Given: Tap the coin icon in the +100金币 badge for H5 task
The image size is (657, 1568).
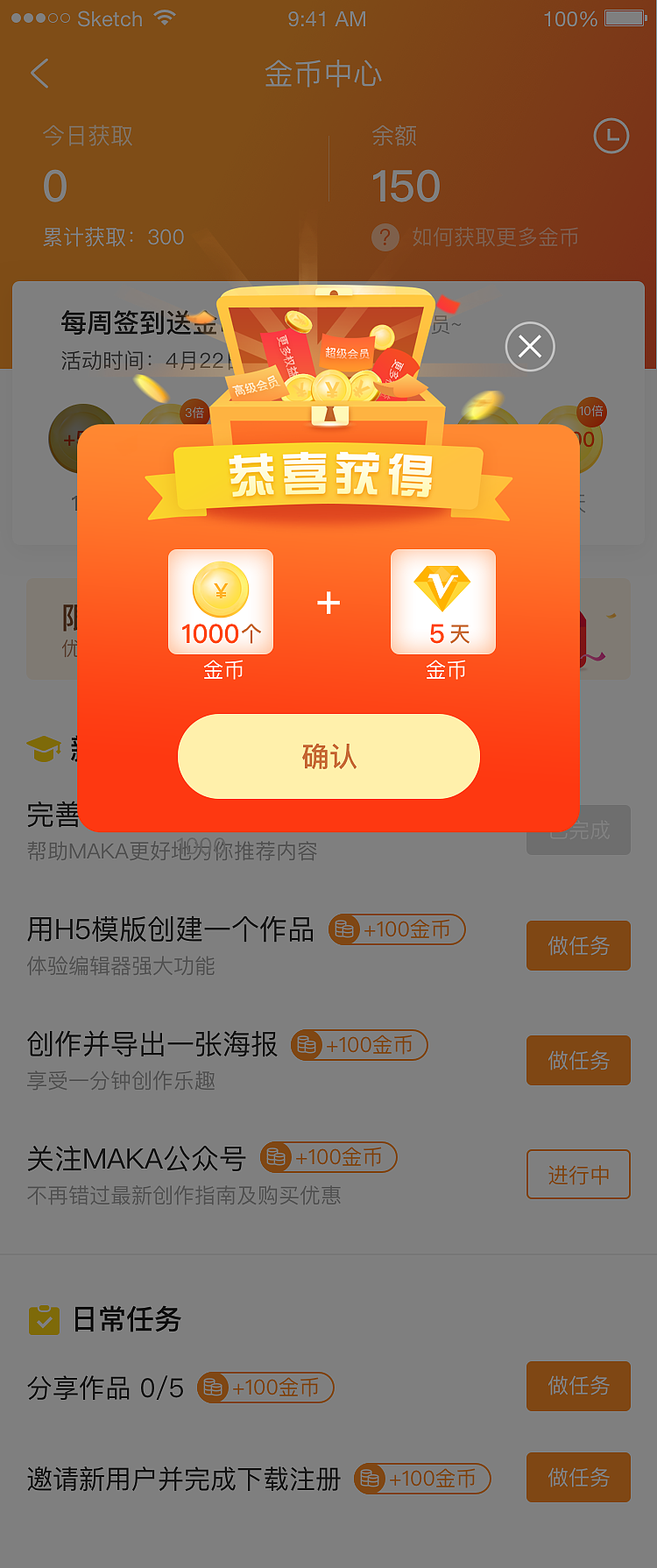Looking at the screenshot, I should (x=343, y=929).
